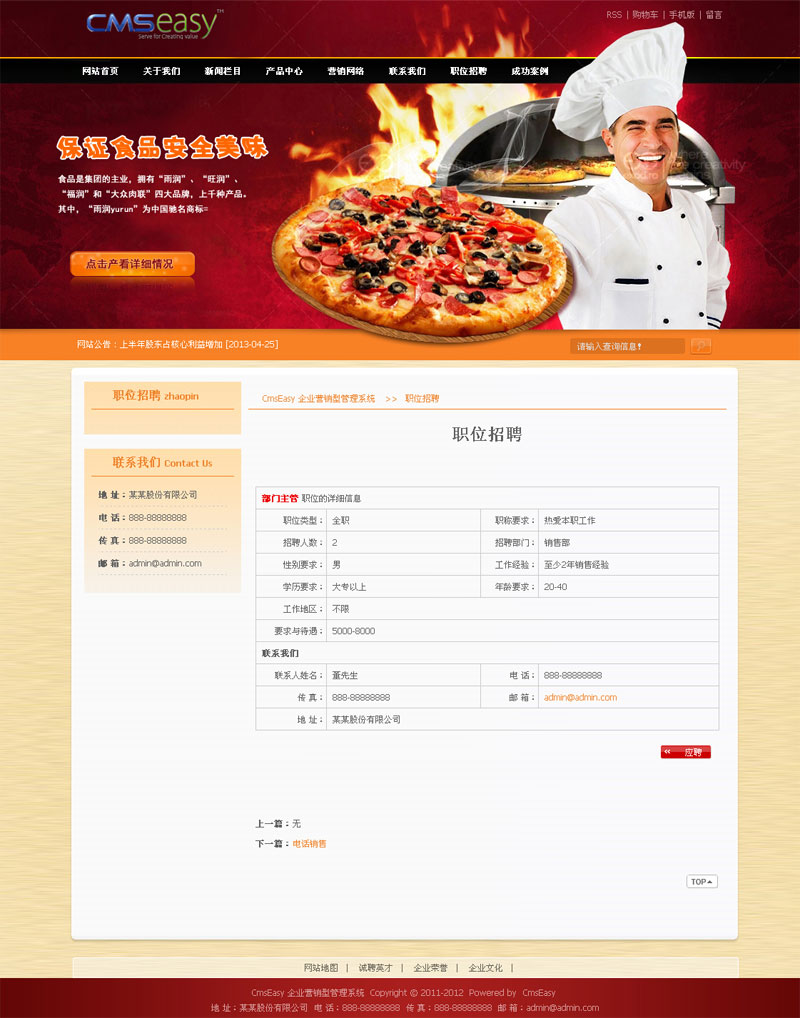Tap the TOP button to return up
This screenshot has width=800, height=1018.
point(702,881)
